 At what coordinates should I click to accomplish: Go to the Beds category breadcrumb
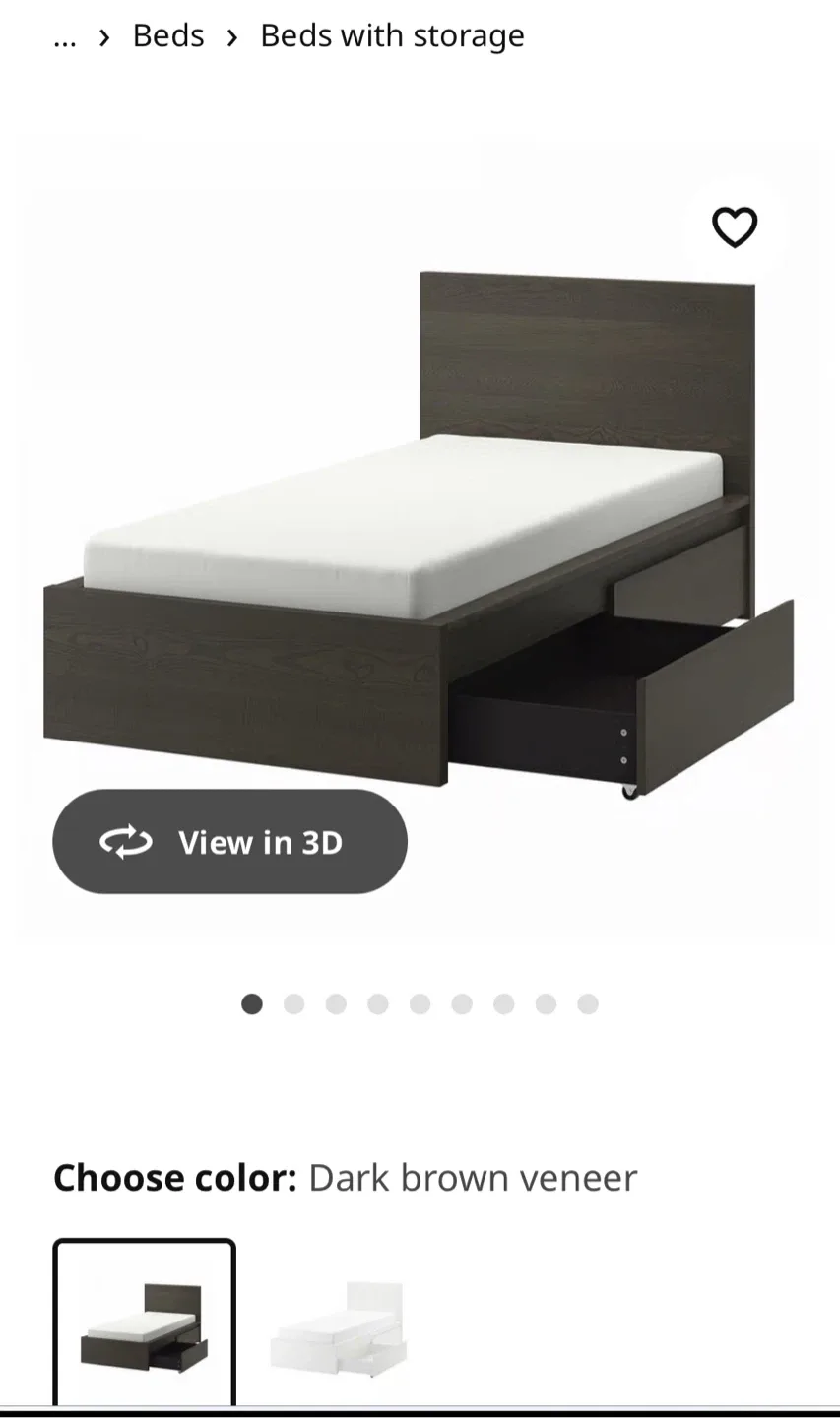168,36
